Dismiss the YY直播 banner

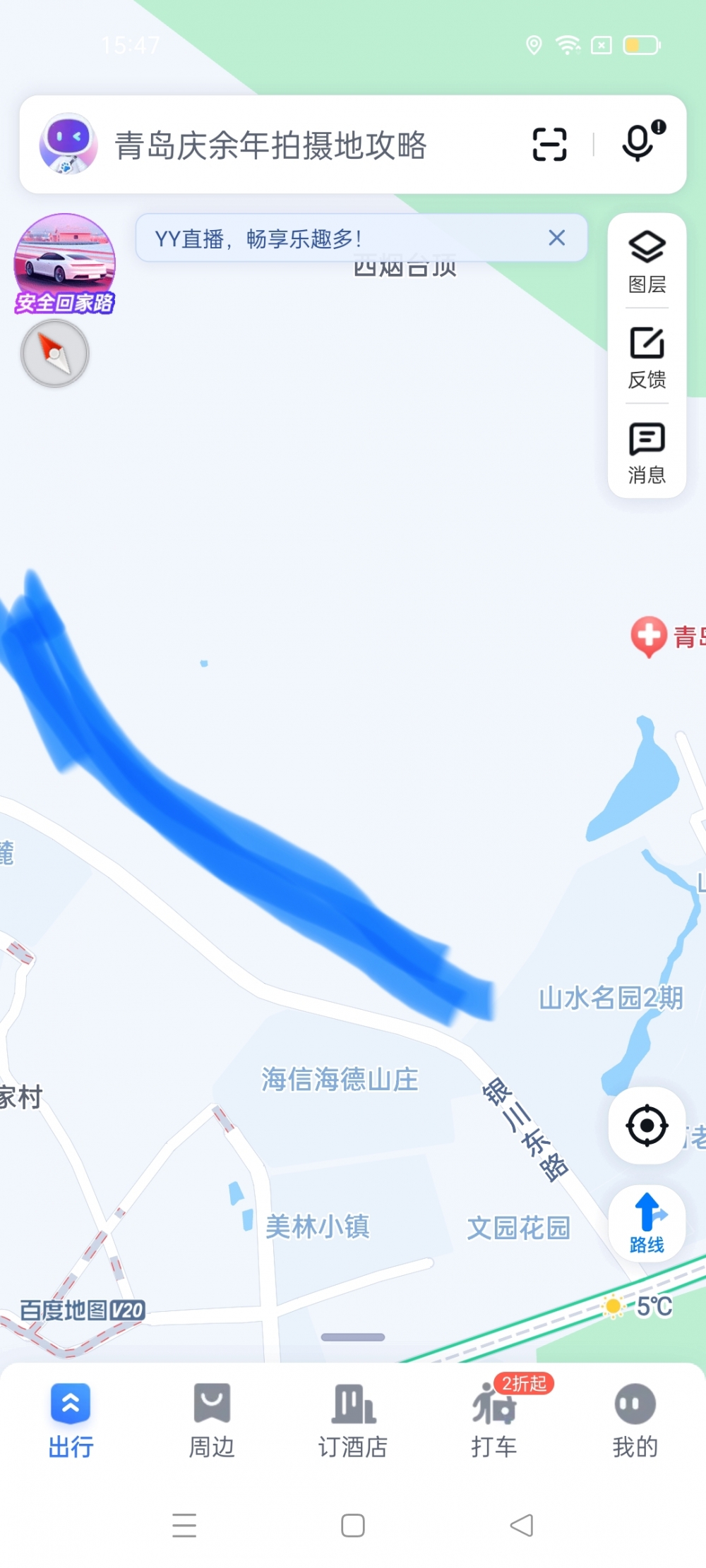point(557,238)
